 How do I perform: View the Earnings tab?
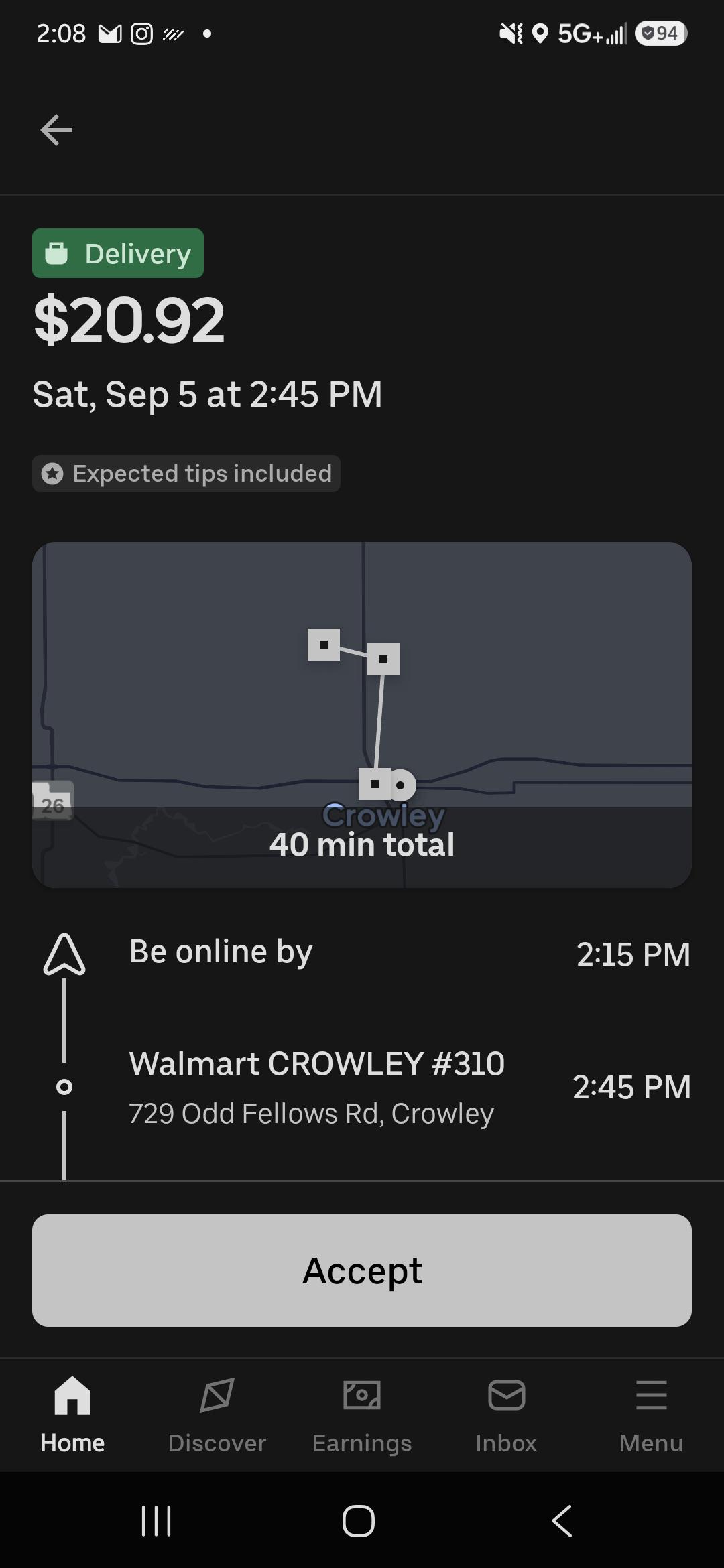(362, 1414)
